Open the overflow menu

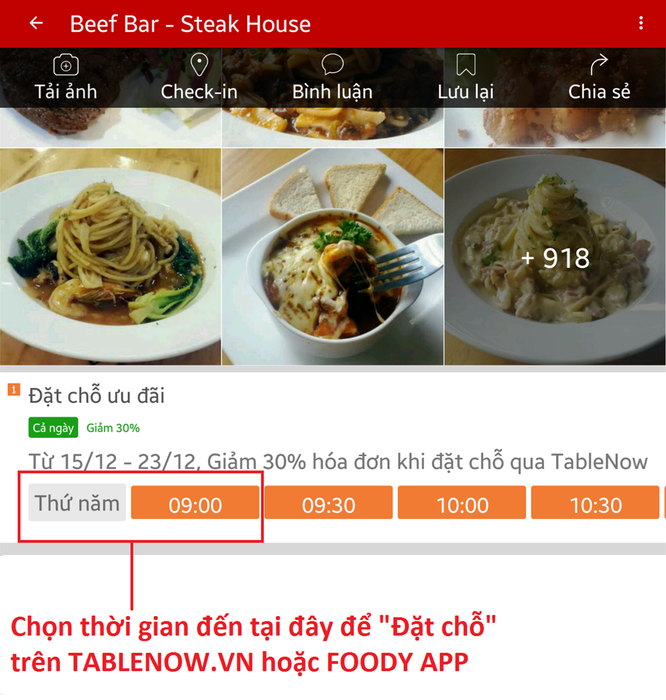click(641, 24)
